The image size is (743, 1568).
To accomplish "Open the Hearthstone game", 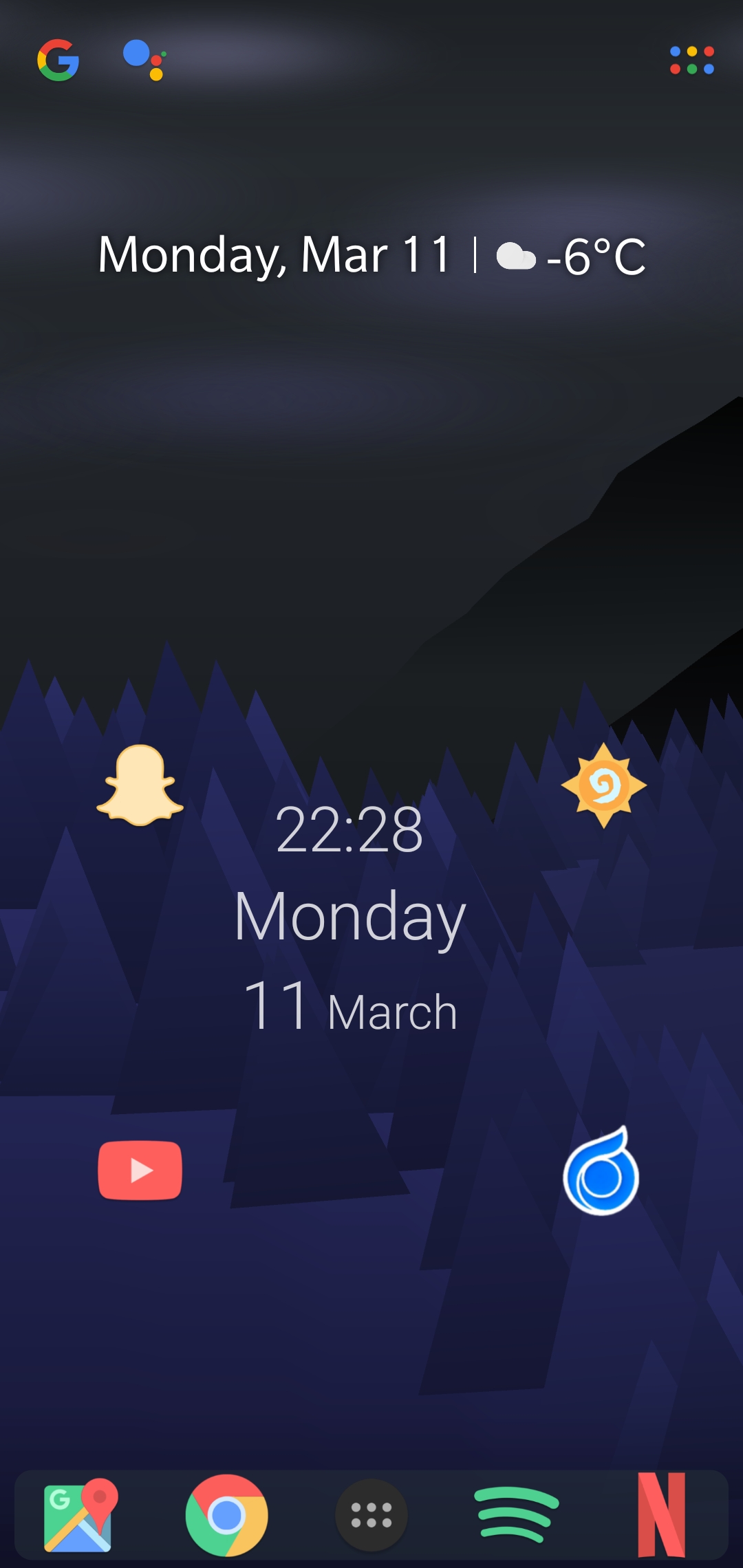I will click(x=603, y=785).
